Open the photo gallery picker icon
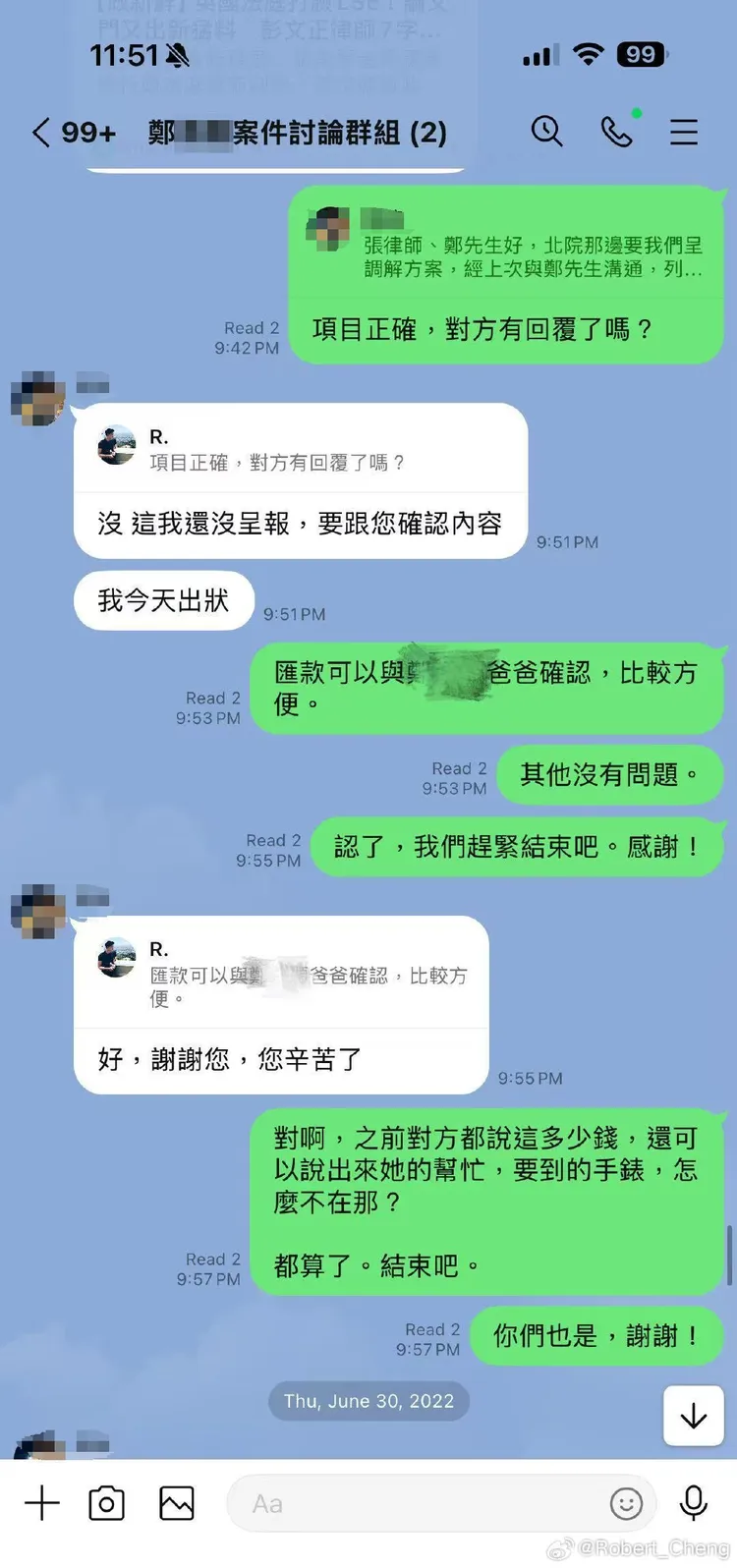Screen dimensions: 737x1568 coord(175,1502)
